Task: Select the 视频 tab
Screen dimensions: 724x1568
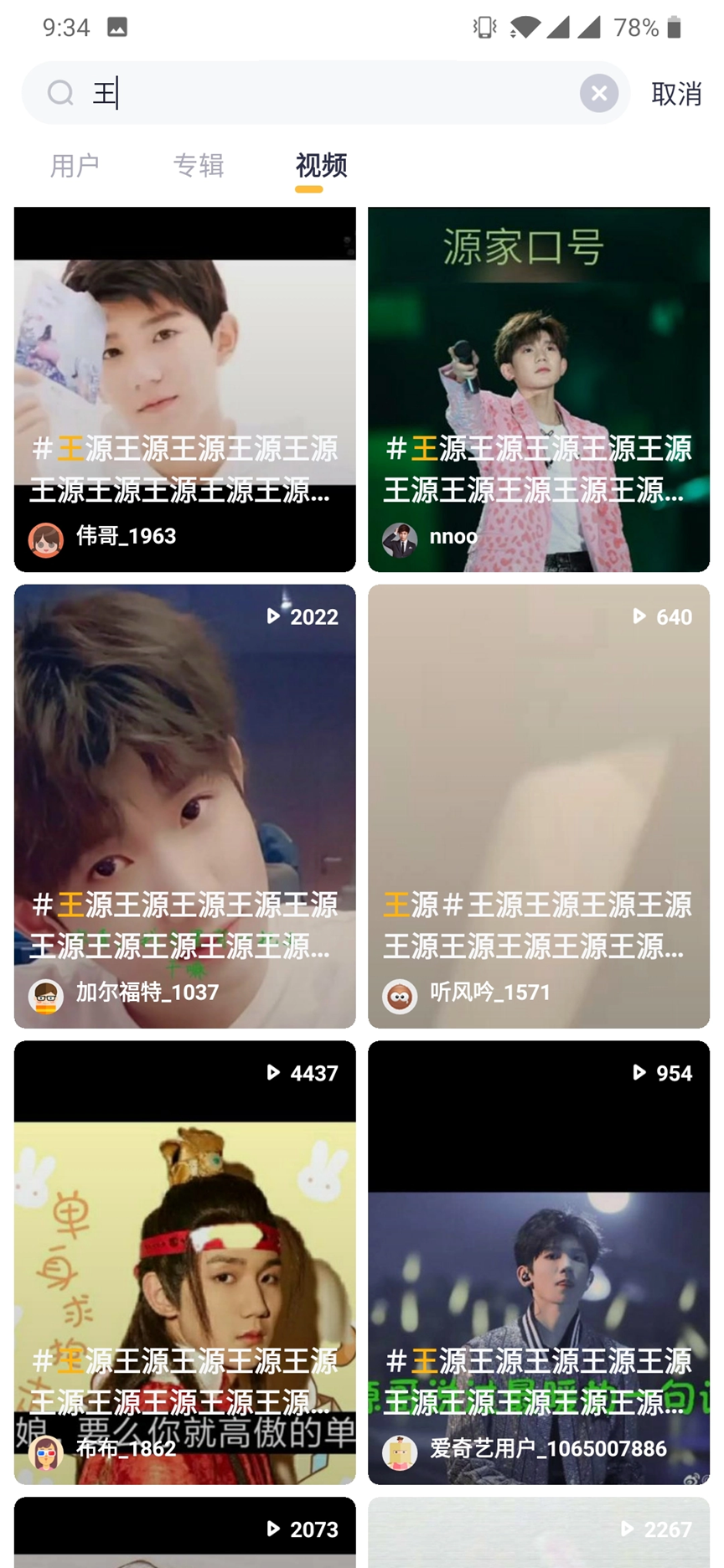Action: tap(321, 166)
